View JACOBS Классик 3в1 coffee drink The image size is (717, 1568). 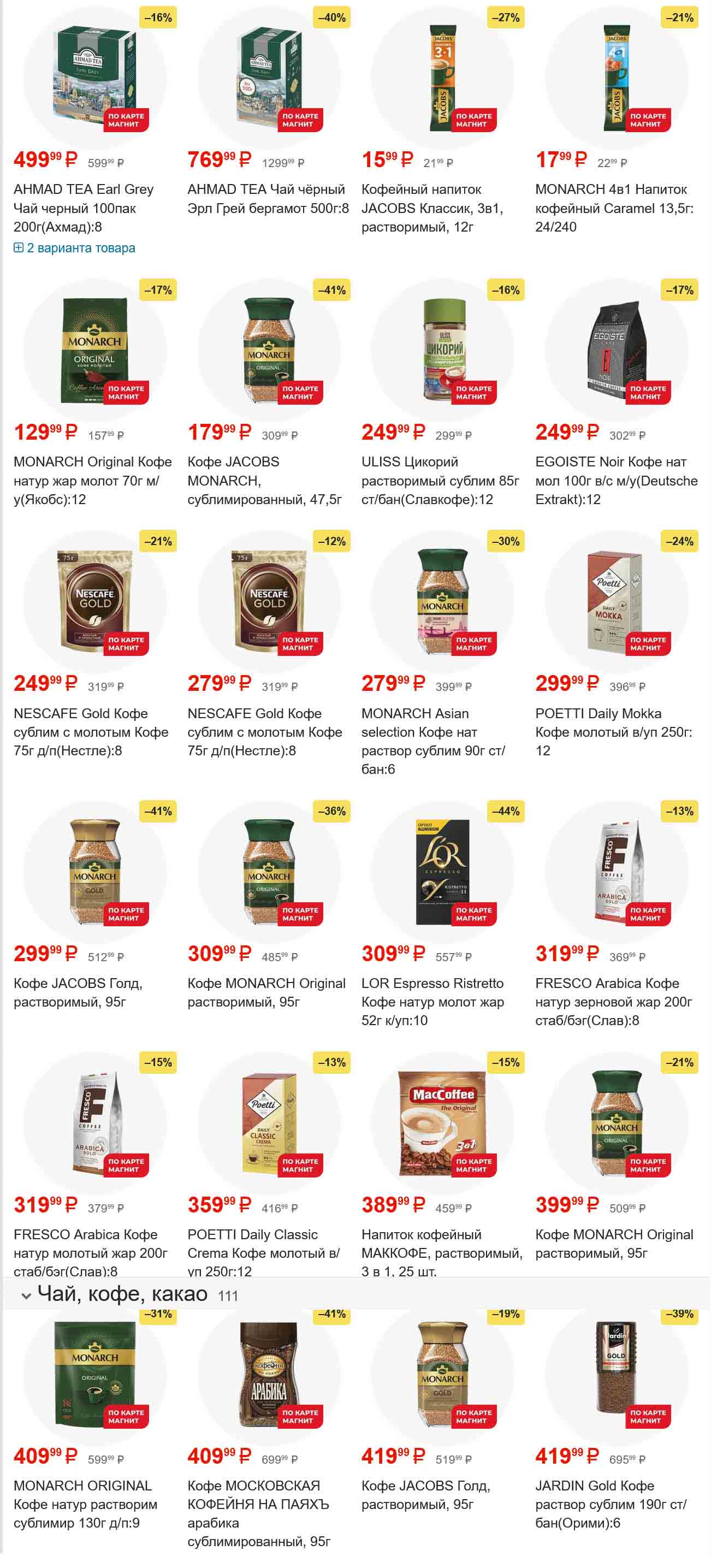(432, 208)
